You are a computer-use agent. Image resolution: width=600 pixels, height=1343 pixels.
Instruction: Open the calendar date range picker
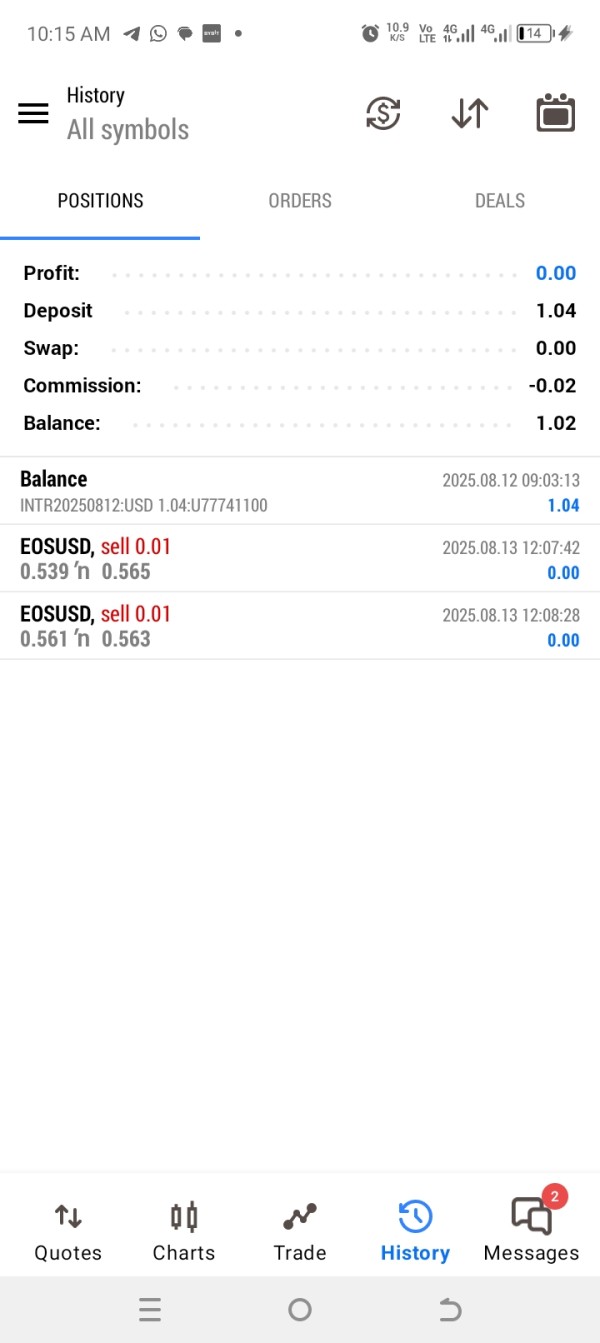[555, 113]
